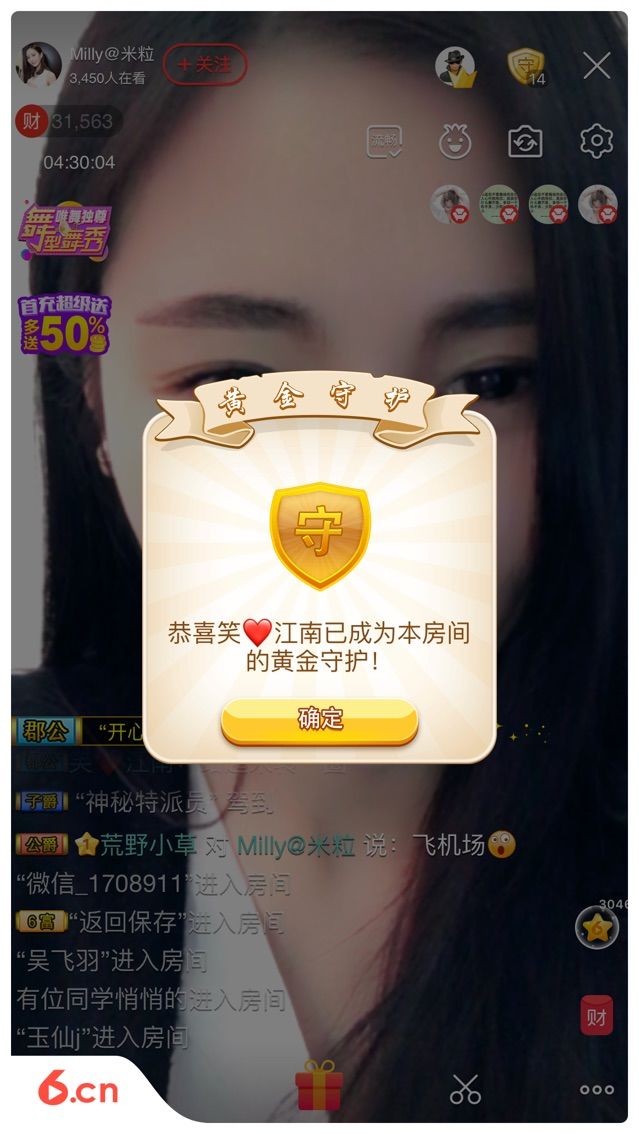
Task: Follow Milly@米粒 with 关注 button
Action: coord(205,65)
